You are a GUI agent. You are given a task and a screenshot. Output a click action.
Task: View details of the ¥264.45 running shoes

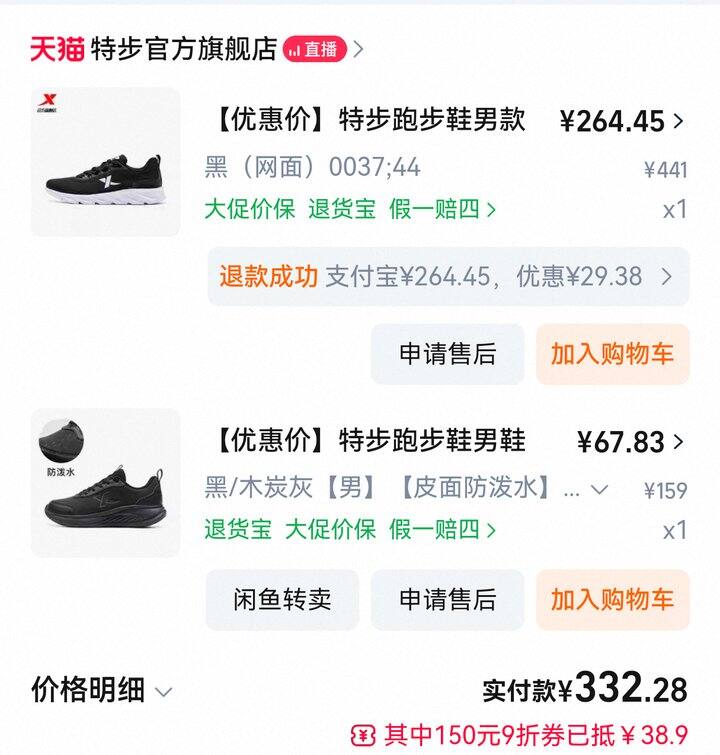(370, 121)
